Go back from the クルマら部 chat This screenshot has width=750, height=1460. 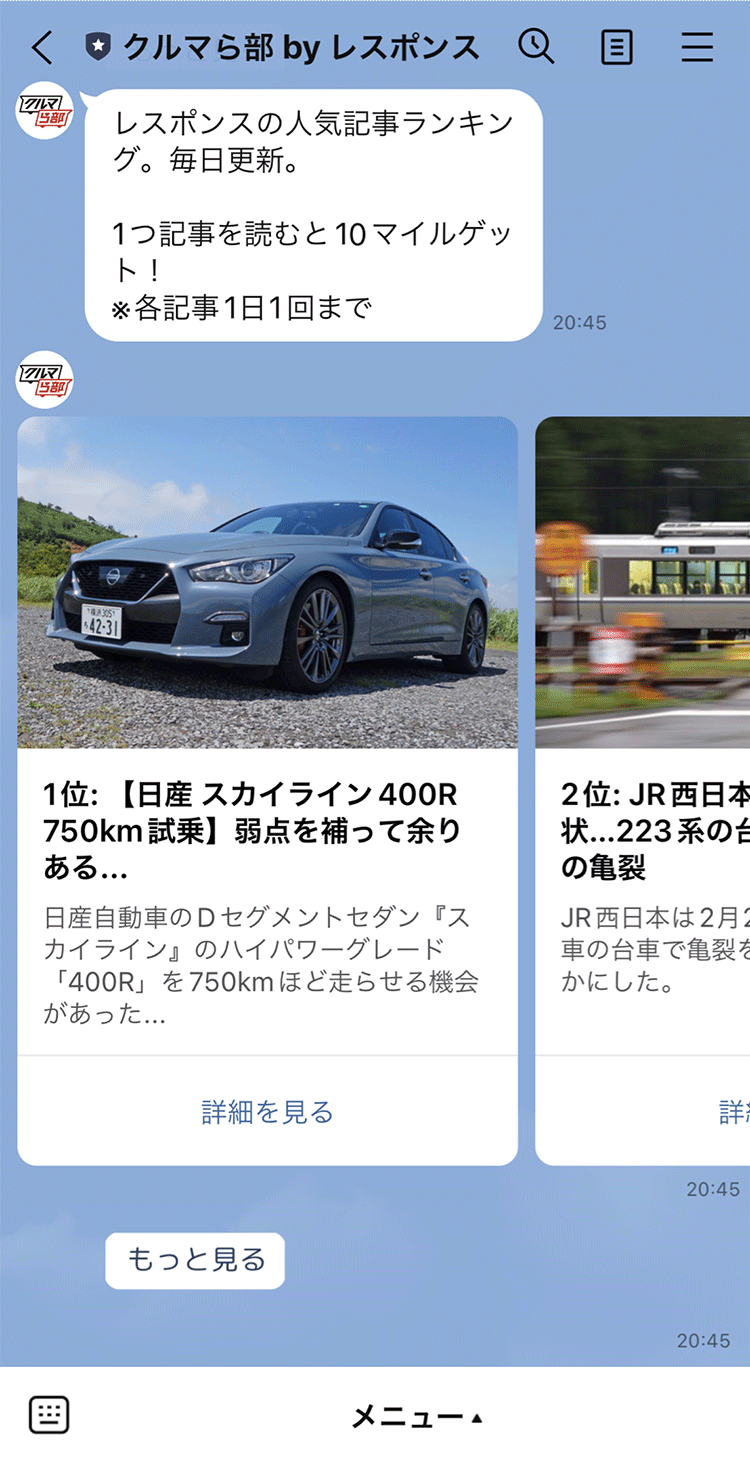(43, 46)
